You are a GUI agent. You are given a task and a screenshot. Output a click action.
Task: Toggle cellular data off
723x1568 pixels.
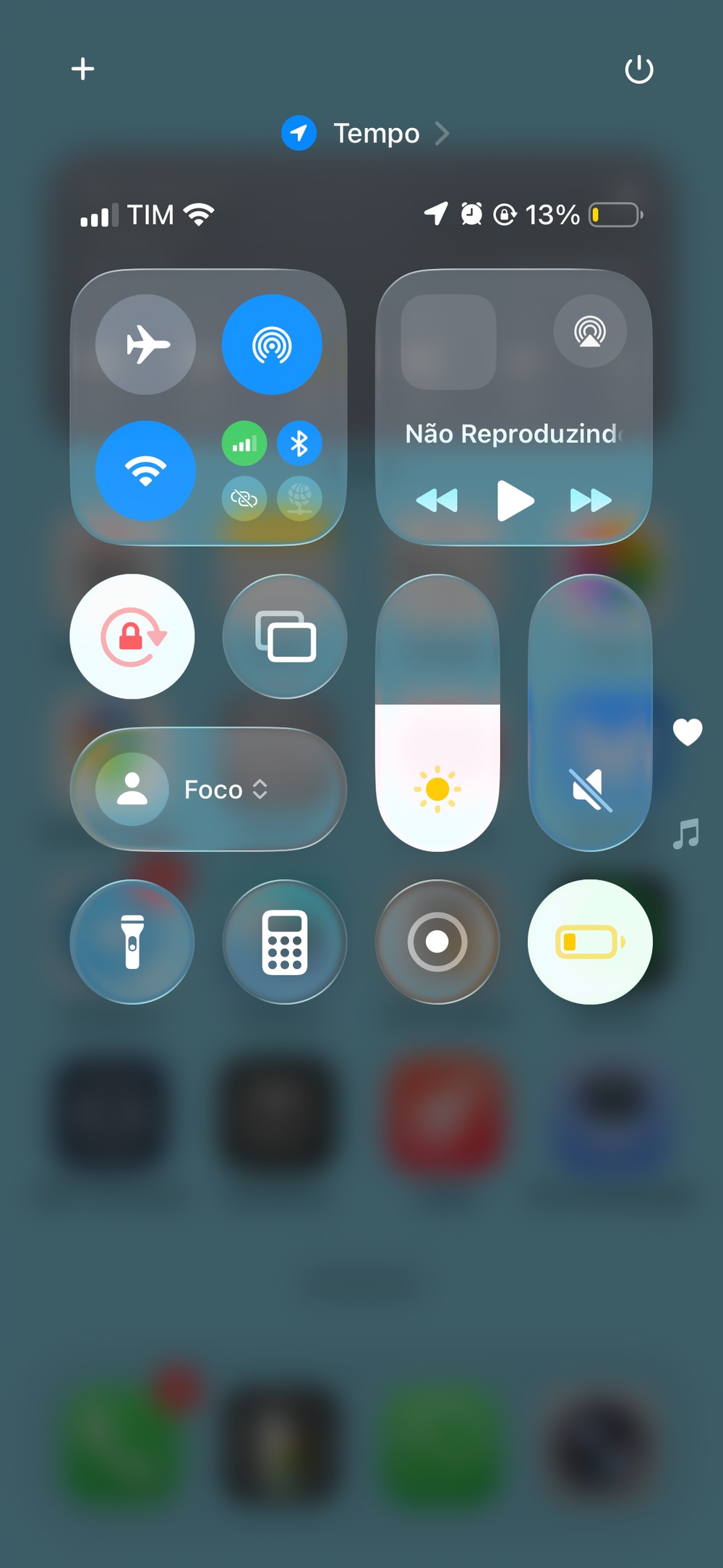[x=244, y=443]
